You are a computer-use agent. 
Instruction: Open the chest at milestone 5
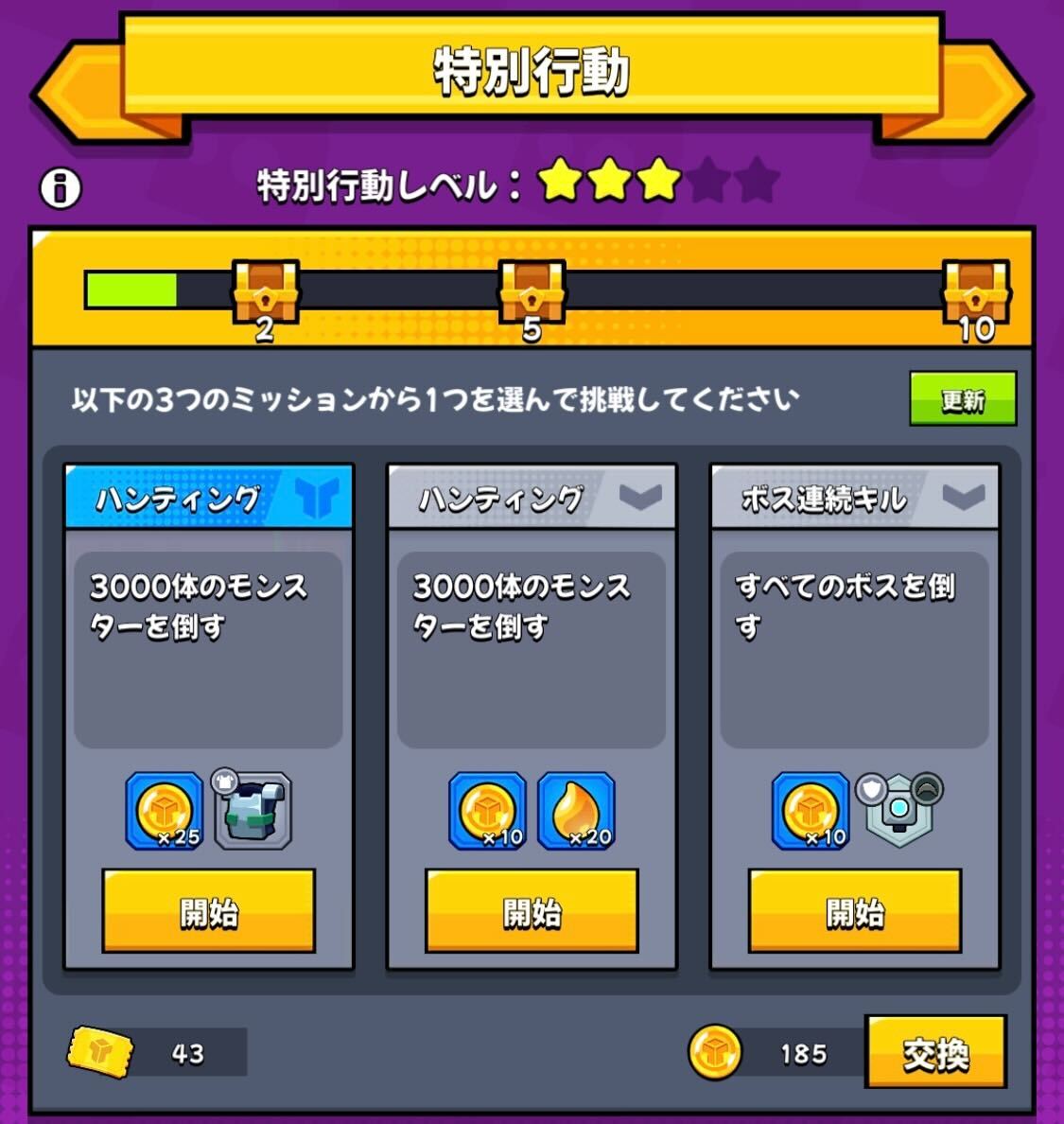click(532, 293)
